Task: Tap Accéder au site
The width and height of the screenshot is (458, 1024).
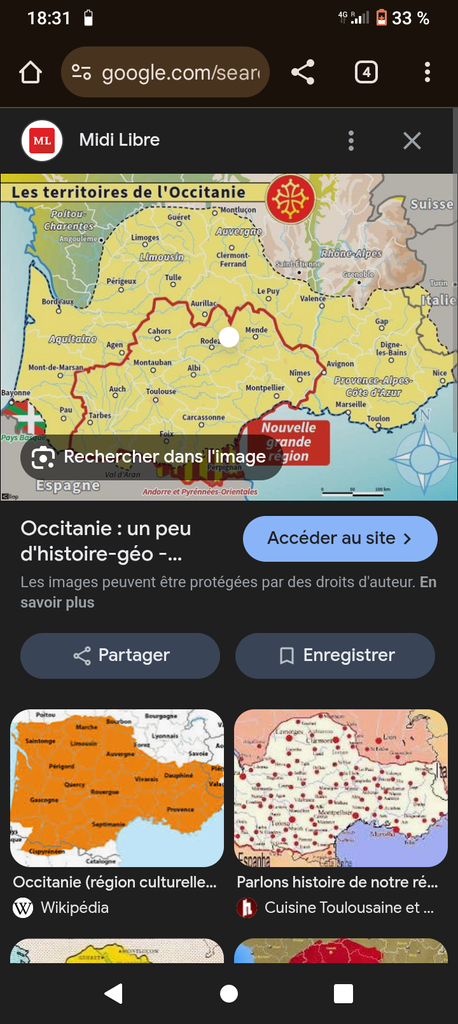Action: (x=340, y=539)
